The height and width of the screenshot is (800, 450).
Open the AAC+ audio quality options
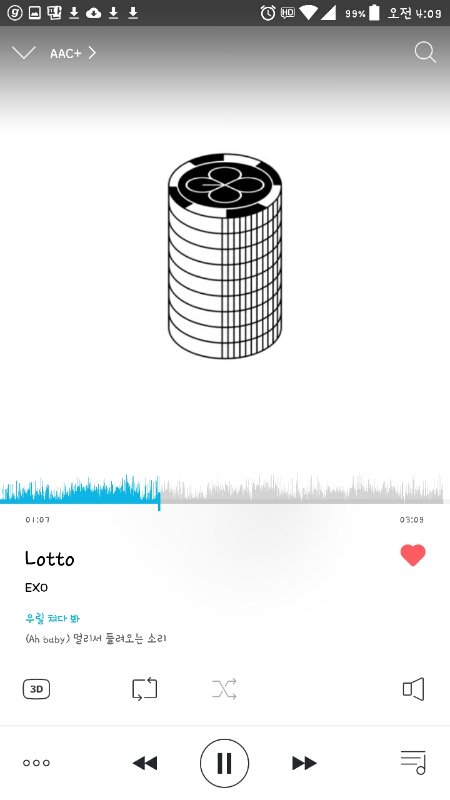73,53
